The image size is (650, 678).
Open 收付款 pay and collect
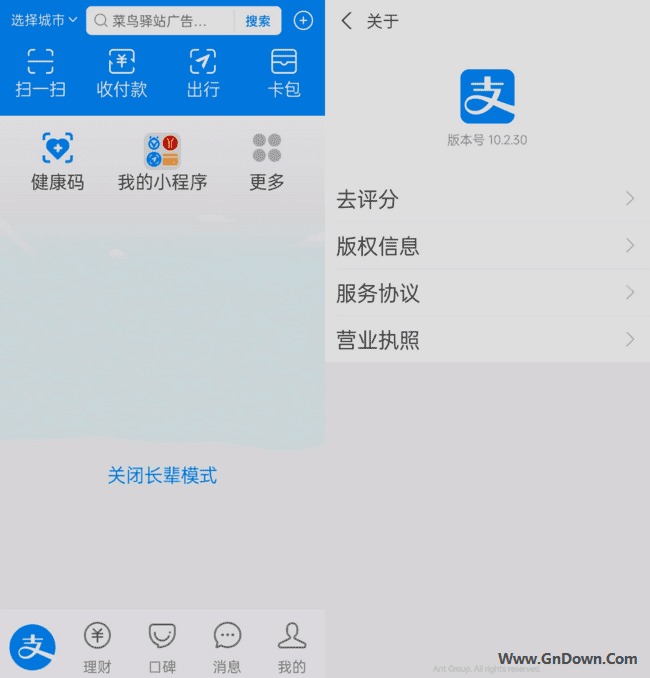pos(122,73)
